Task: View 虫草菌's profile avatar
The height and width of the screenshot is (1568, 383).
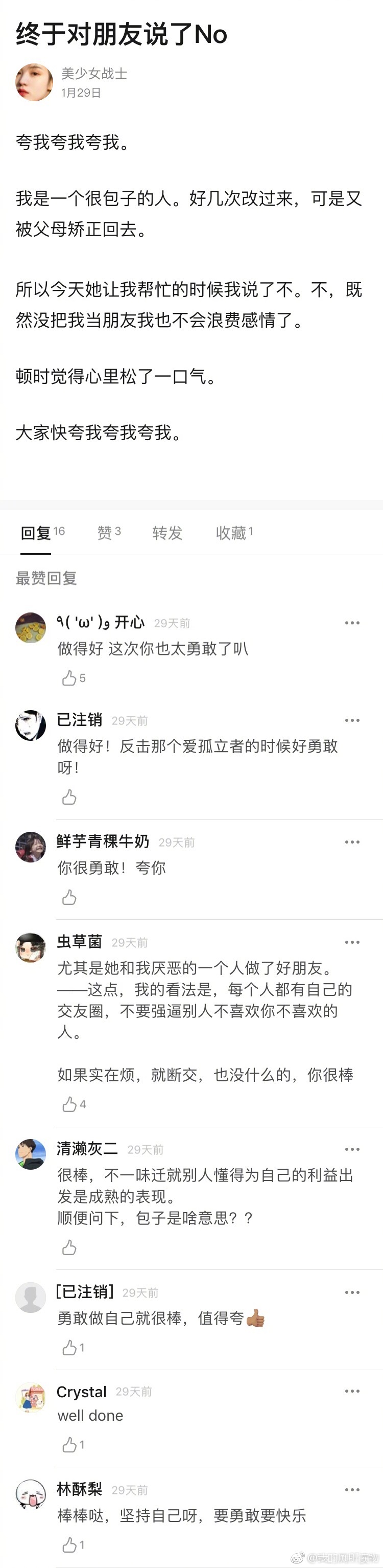Action: 31,947
